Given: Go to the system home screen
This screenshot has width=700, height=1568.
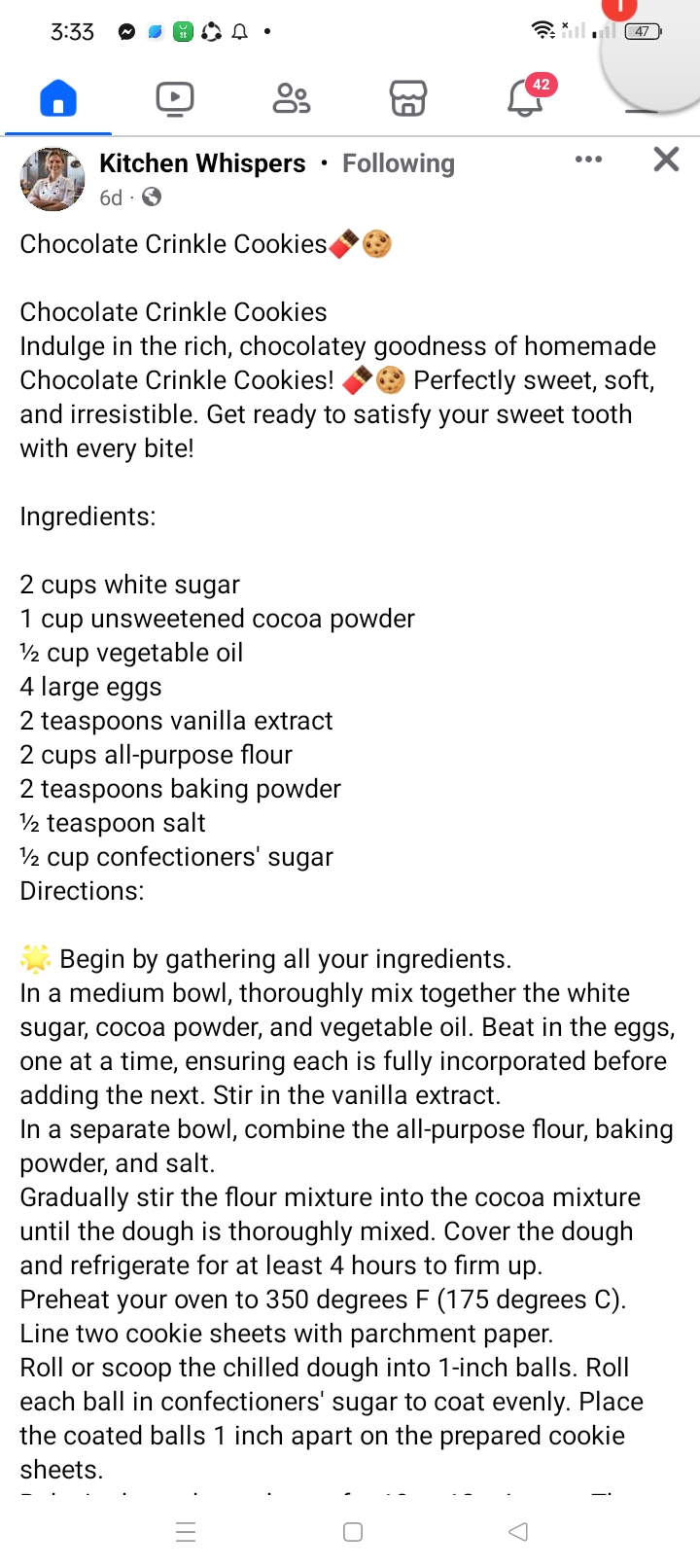Looking at the screenshot, I should [x=353, y=1532].
